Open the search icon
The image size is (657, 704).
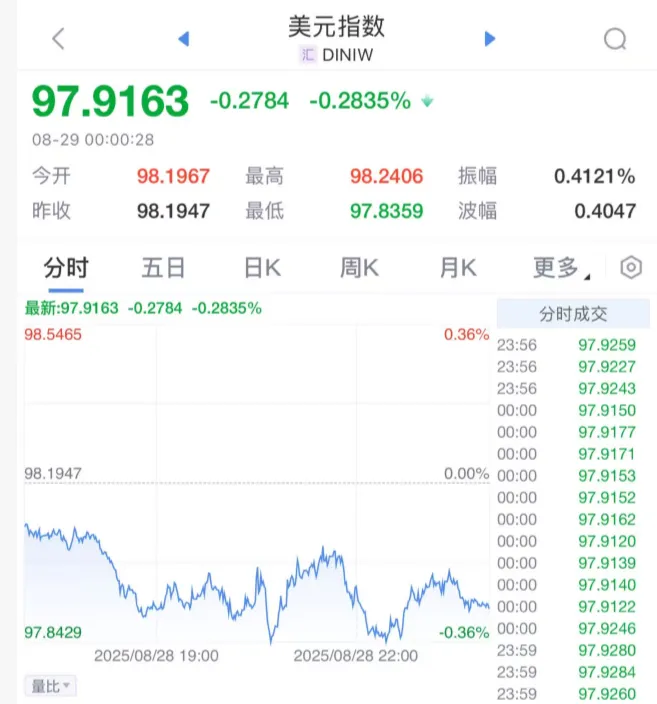pos(615,39)
